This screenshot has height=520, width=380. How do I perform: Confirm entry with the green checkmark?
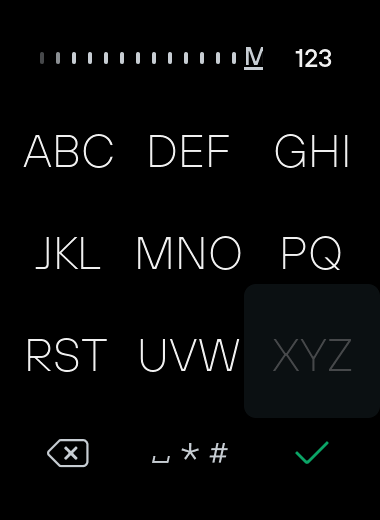click(x=312, y=452)
